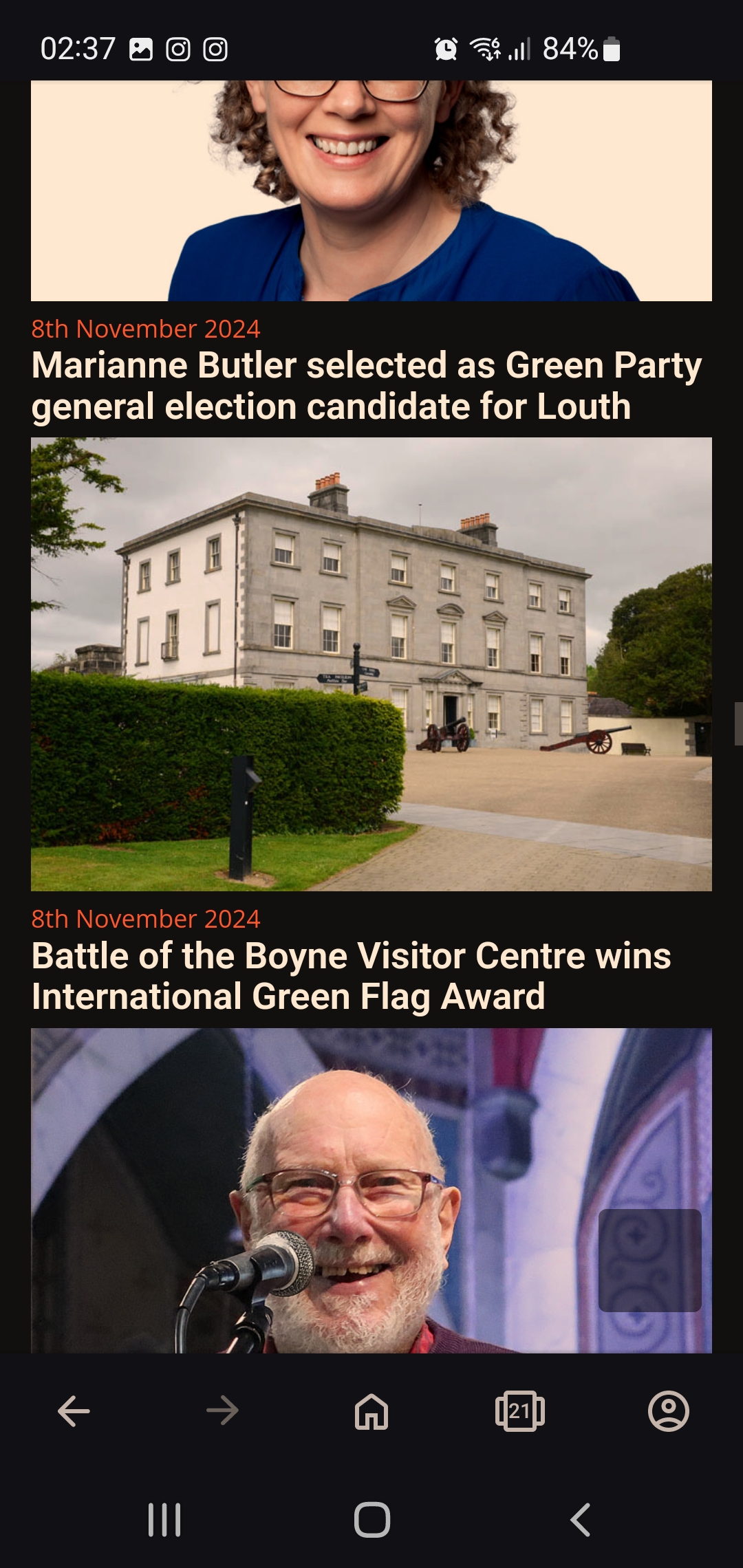
Task: Go forward with the forward arrow
Action: tap(222, 1411)
